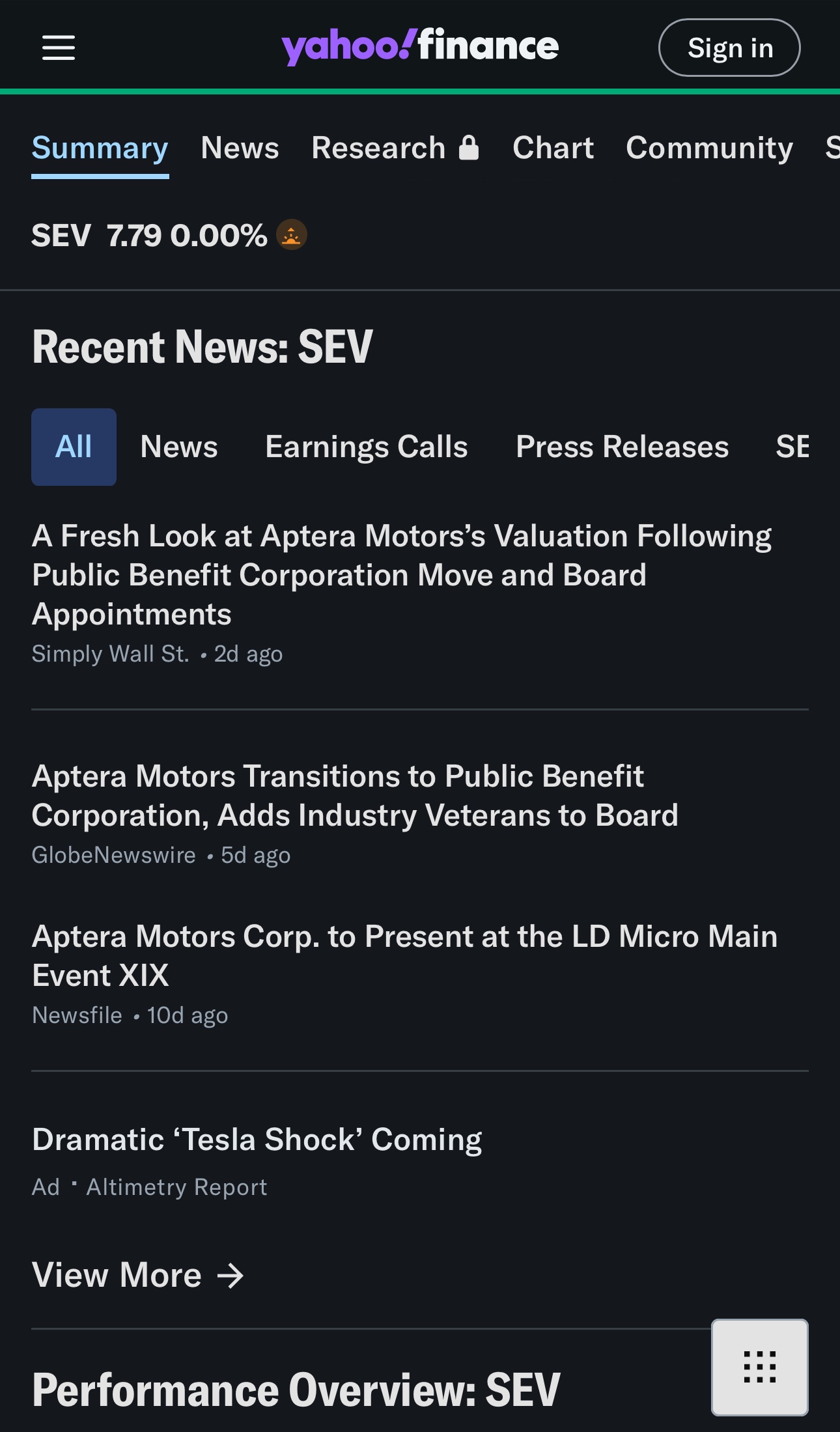Go to Yahoo Finance home via logo
This screenshot has height=1432, width=840.
[420, 46]
